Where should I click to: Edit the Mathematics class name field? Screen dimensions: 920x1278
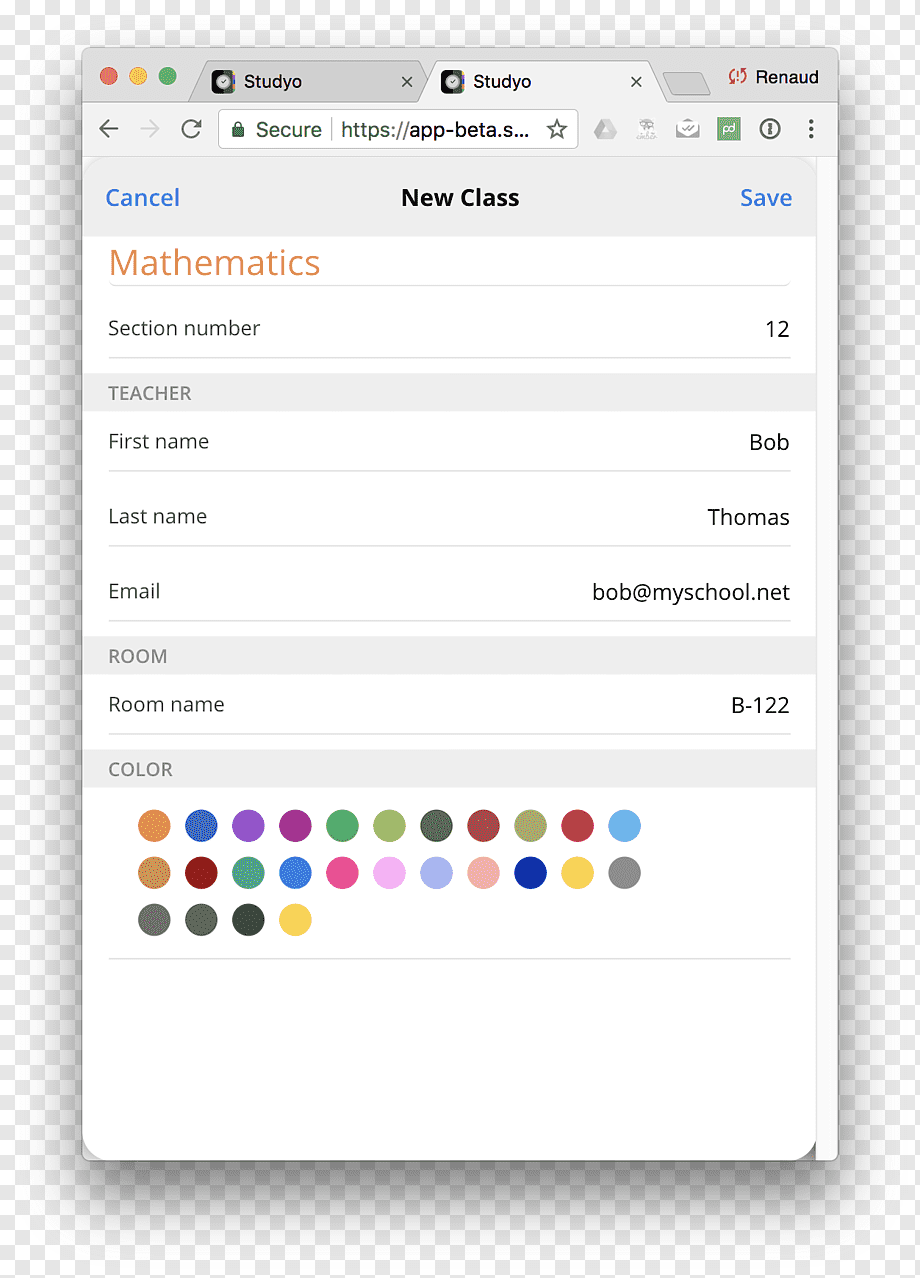pos(449,263)
